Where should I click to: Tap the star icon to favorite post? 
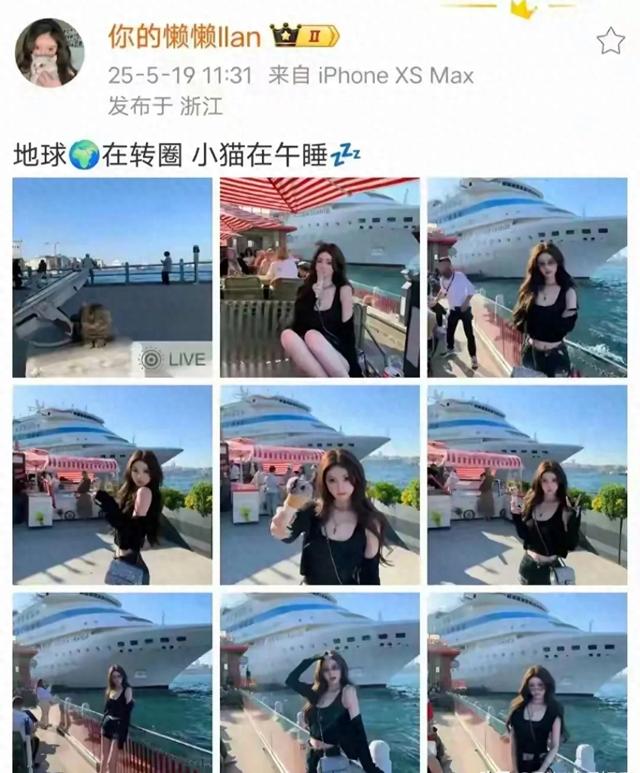(610, 41)
